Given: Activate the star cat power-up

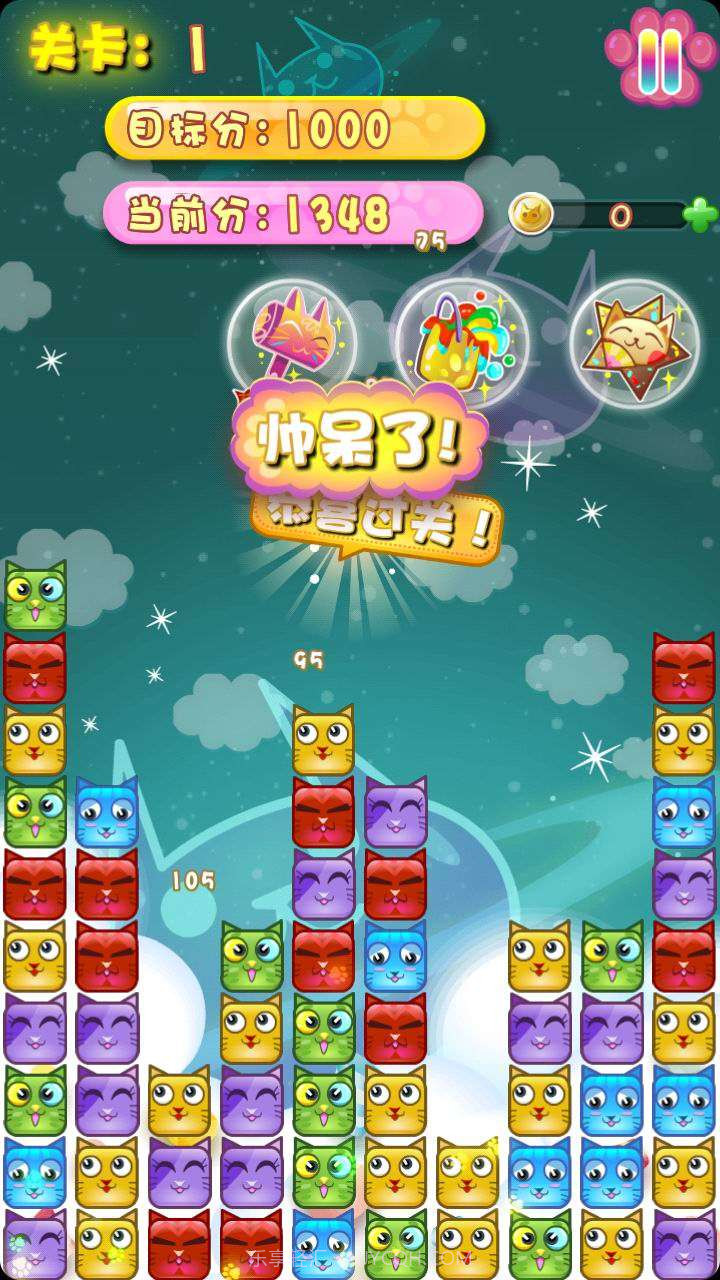Looking at the screenshot, I should [634, 342].
